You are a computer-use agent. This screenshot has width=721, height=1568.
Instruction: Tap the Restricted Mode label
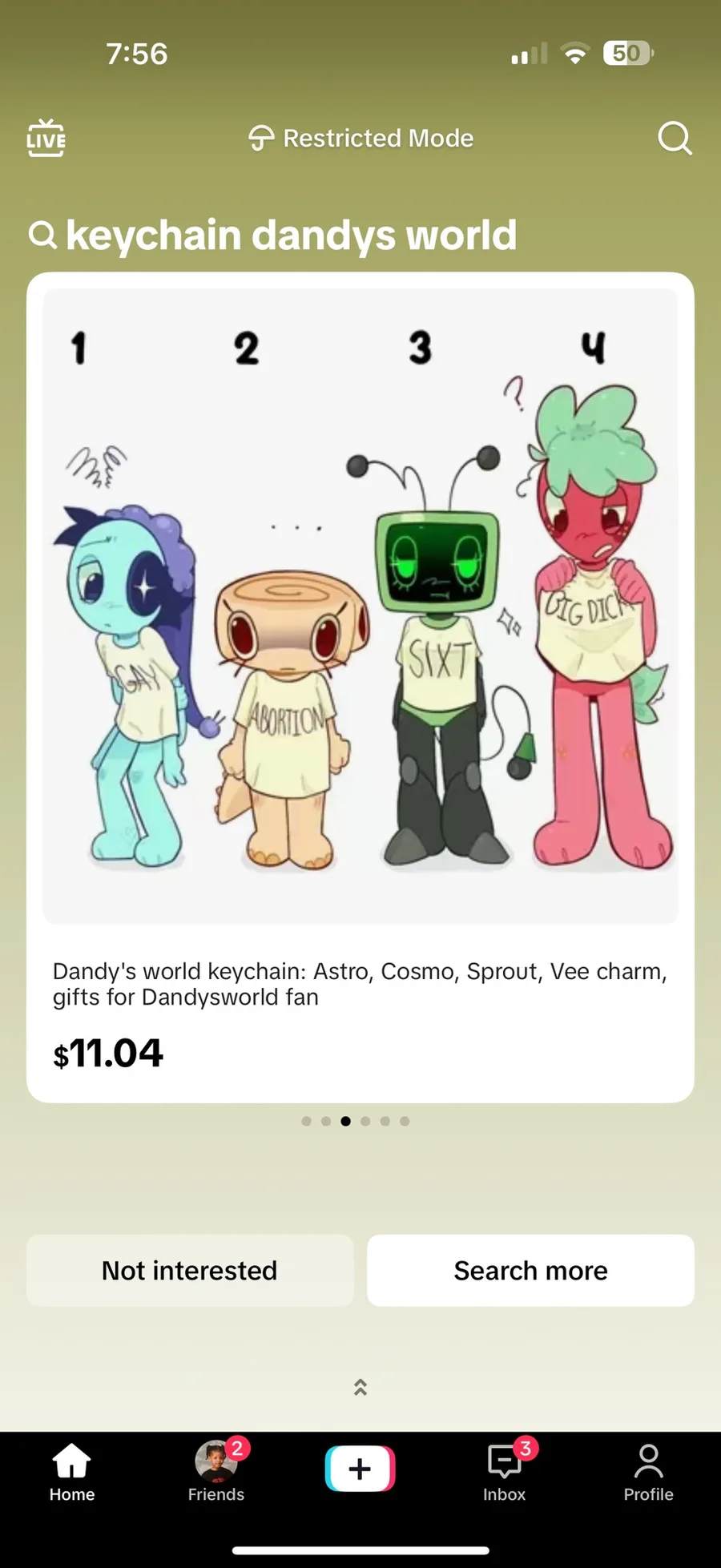361,138
